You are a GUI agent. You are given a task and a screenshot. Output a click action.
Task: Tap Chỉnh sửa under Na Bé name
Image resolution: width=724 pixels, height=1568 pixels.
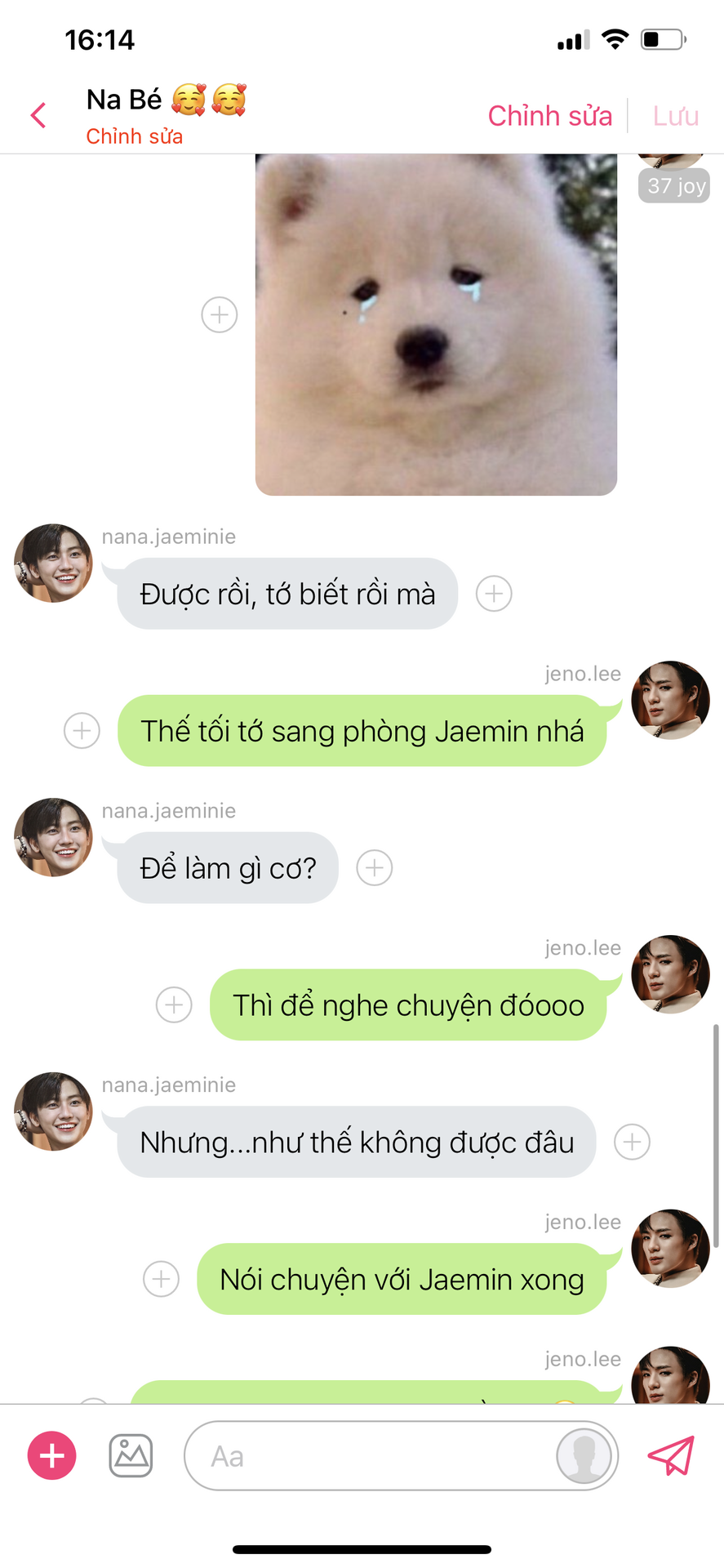pos(134,136)
